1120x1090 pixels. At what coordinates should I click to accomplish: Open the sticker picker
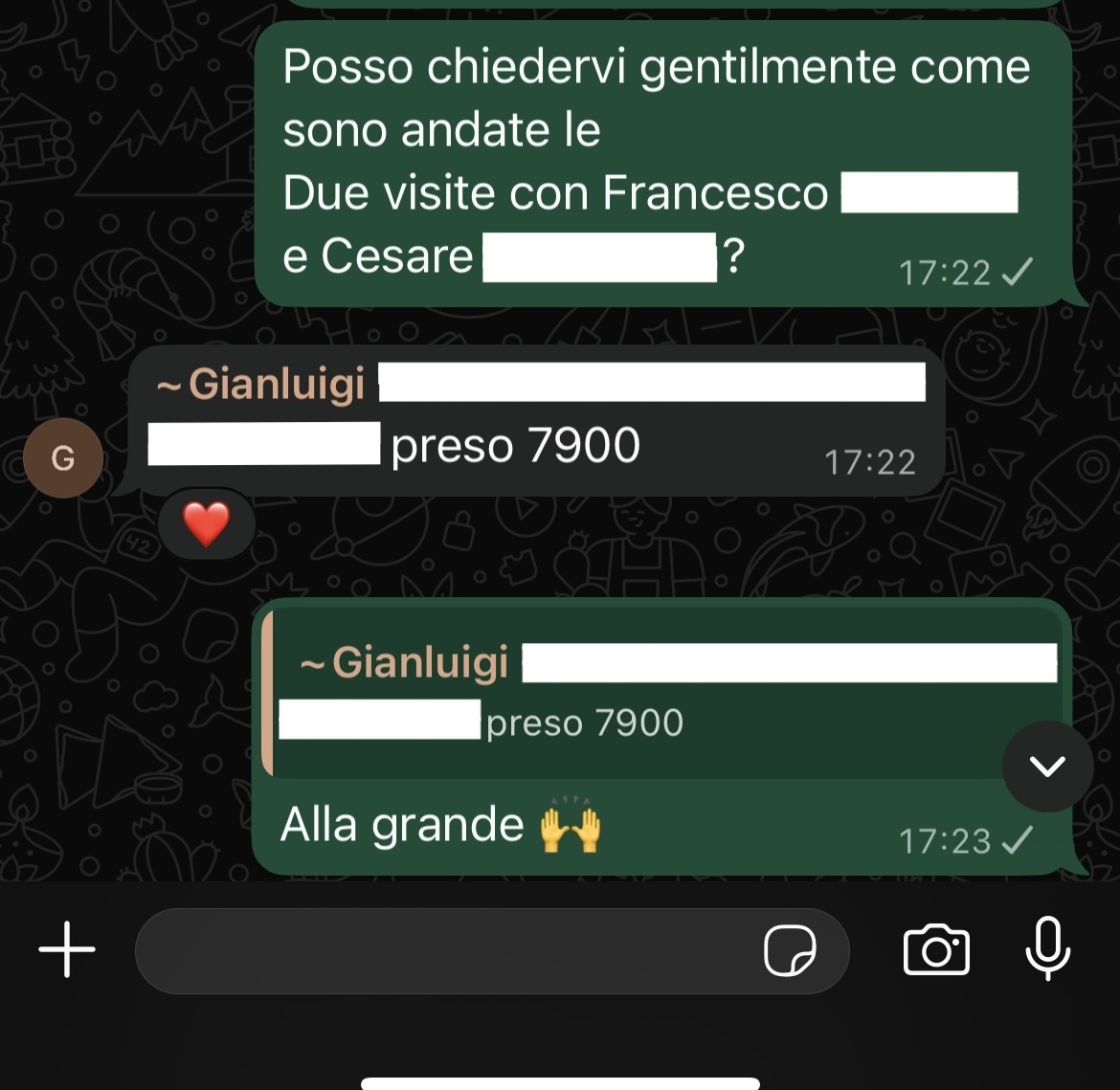click(790, 950)
